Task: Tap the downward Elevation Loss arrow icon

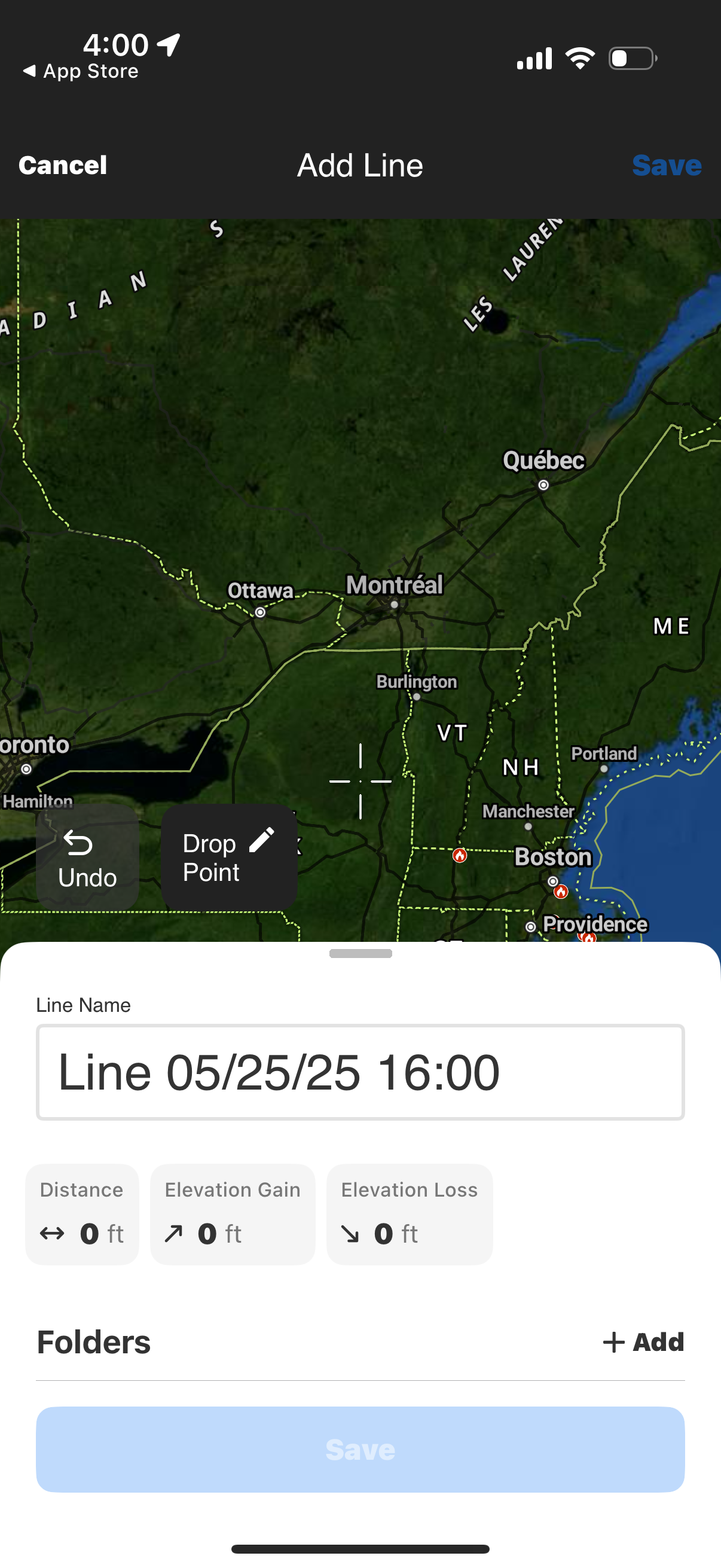Action: (x=348, y=1234)
